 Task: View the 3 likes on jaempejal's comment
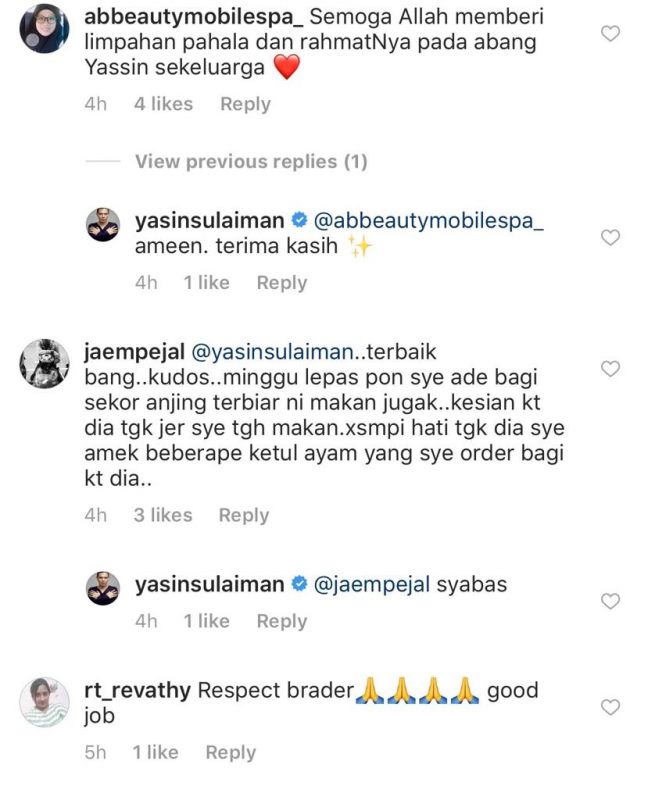click(163, 515)
